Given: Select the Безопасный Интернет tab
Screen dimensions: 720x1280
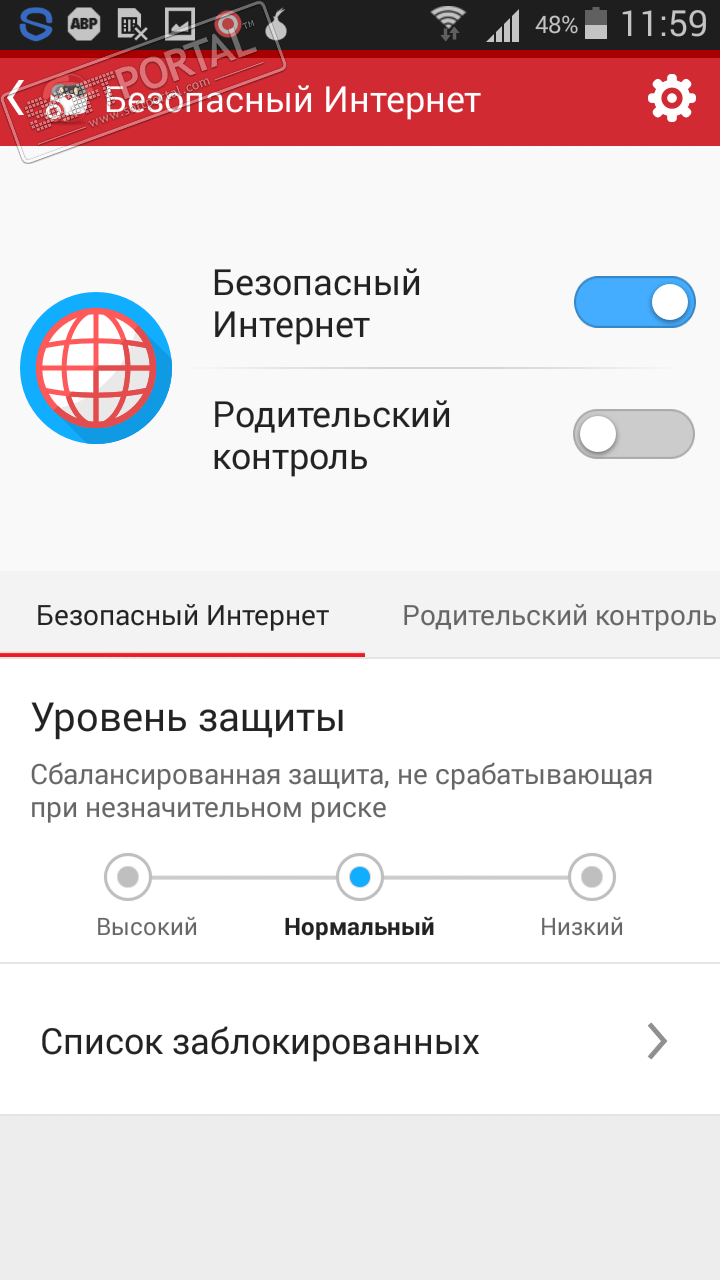Looking at the screenshot, I should point(182,615).
